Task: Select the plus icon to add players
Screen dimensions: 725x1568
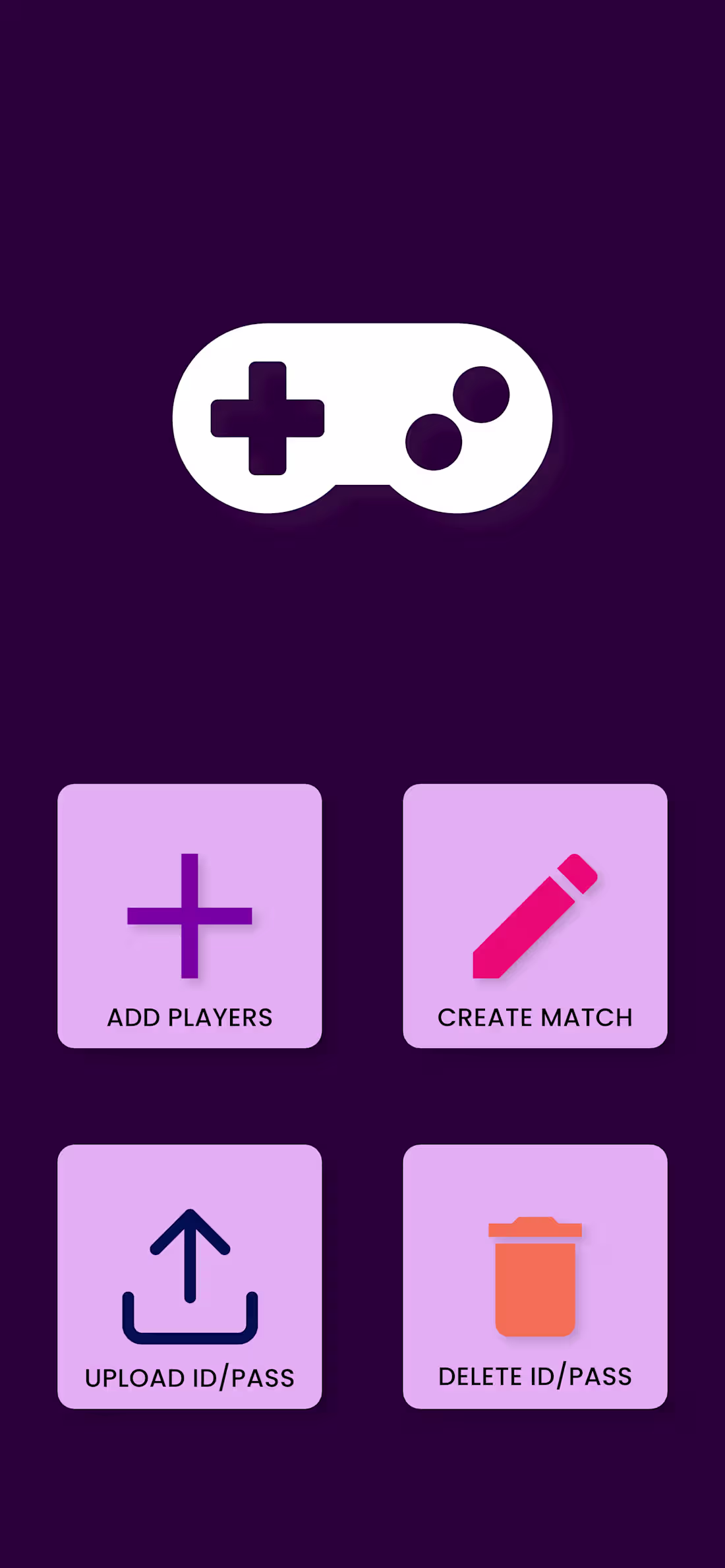Action: click(x=189, y=916)
